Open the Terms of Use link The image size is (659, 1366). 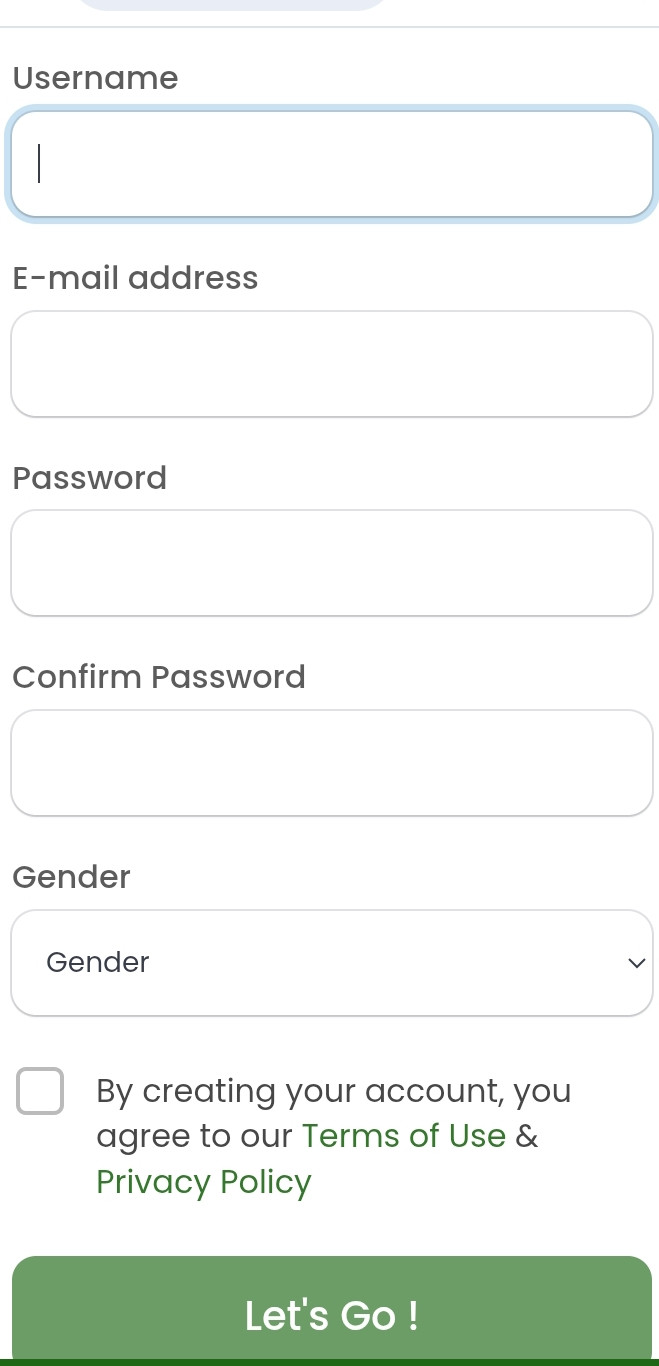coord(404,1136)
